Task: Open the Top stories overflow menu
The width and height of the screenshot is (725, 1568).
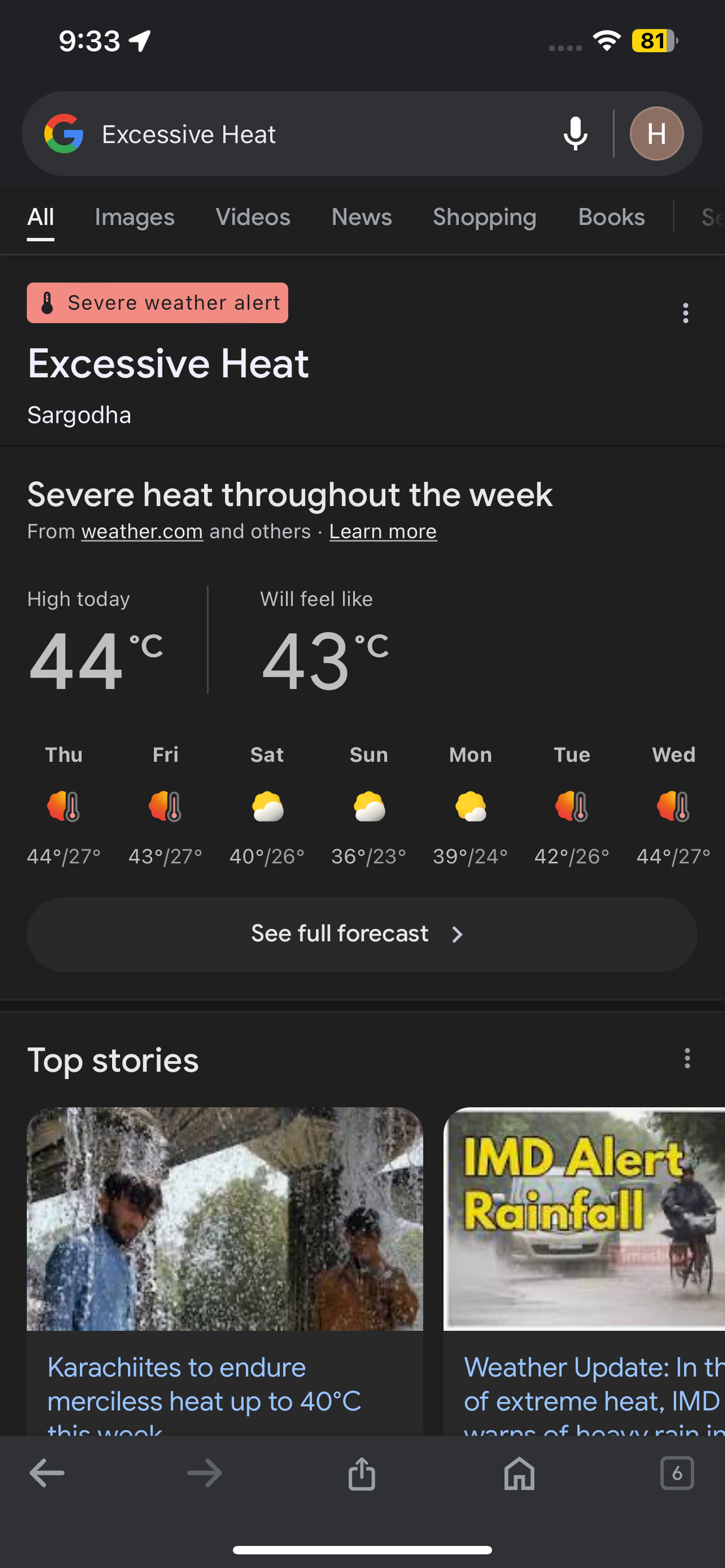Action: 686,1058
